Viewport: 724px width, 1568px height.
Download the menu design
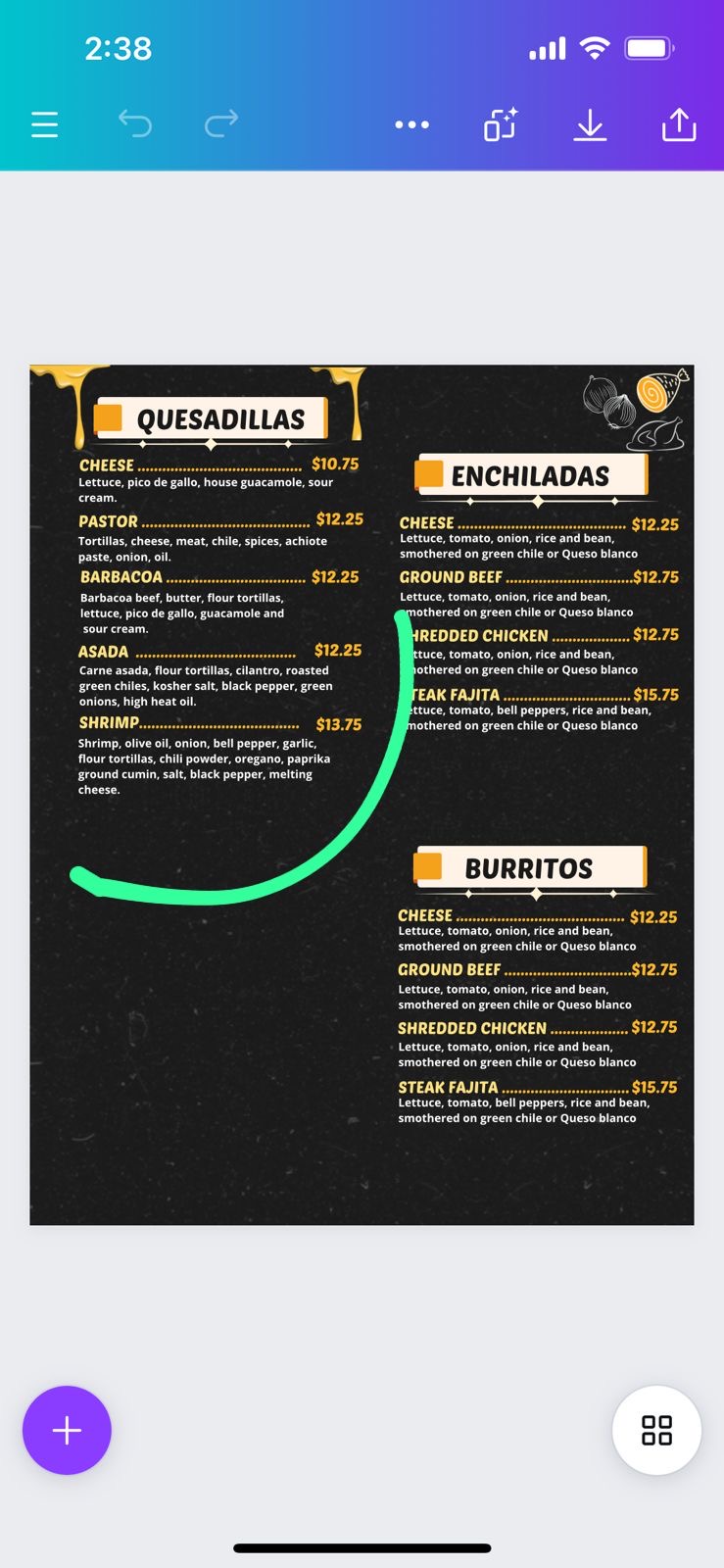tap(590, 124)
